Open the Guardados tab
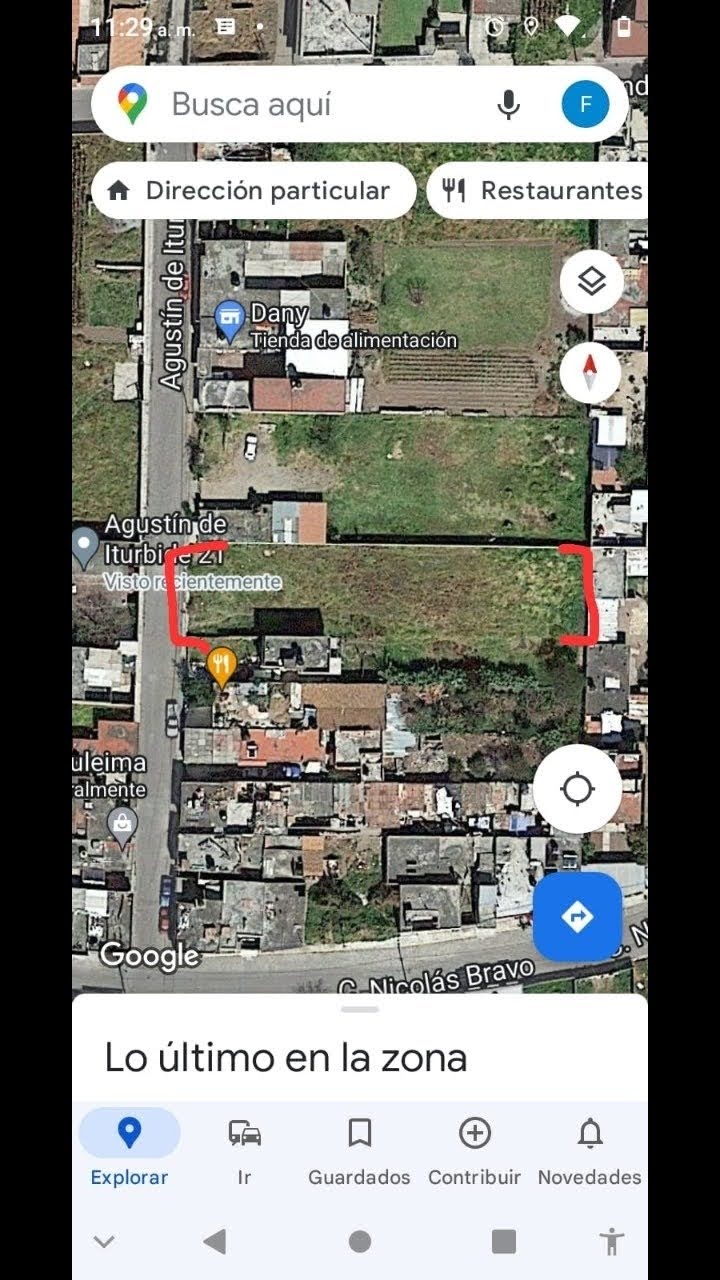 359,1151
